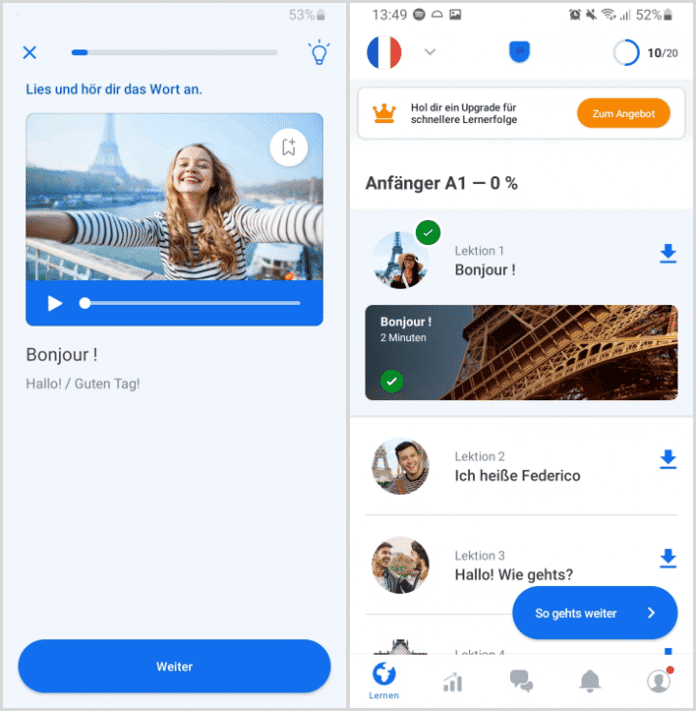Open the Bonjour ! 2 Minuten card
This screenshot has width=696, height=711.
coord(521,352)
